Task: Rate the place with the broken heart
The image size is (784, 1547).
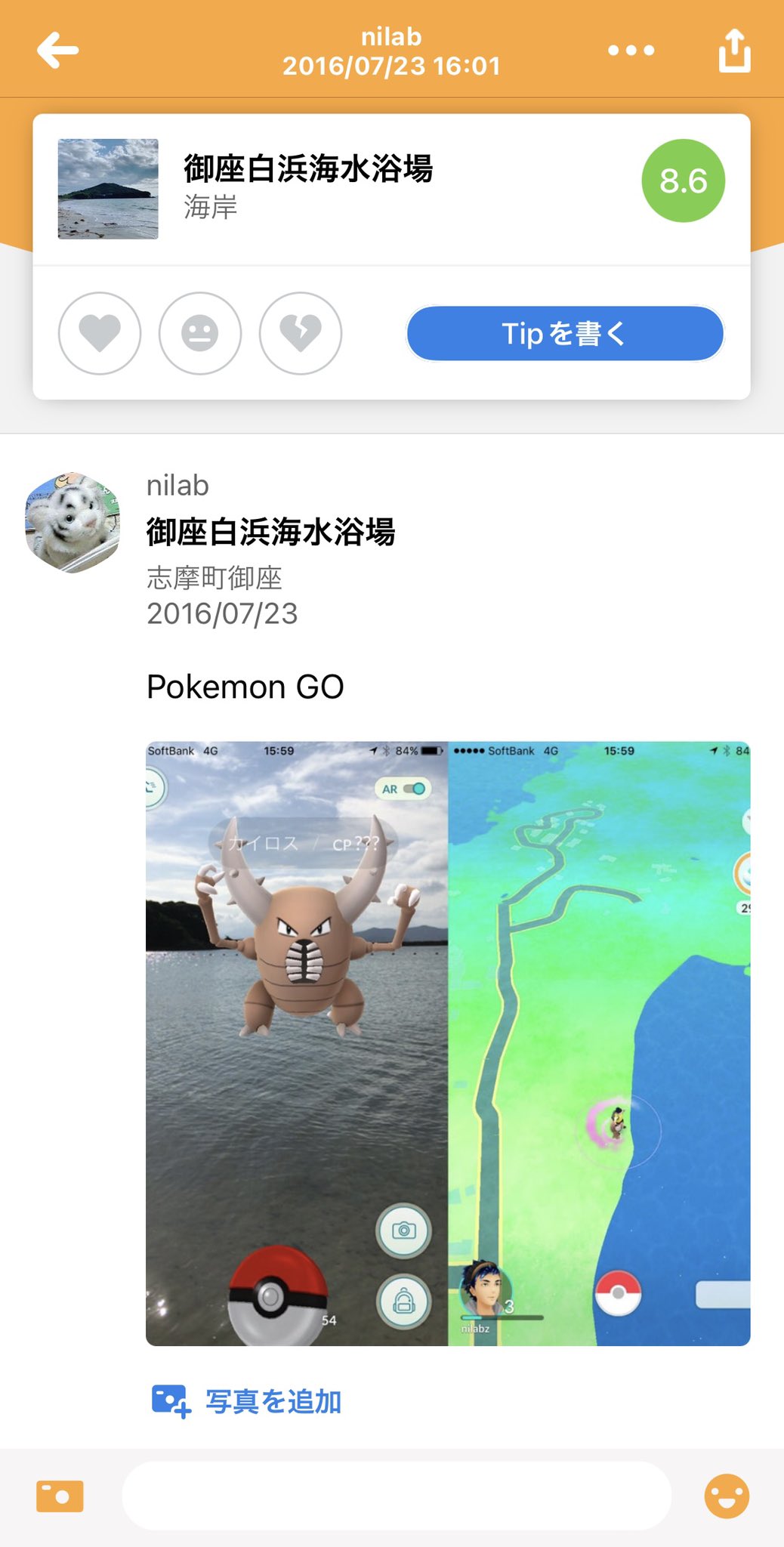Action: tap(301, 333)
